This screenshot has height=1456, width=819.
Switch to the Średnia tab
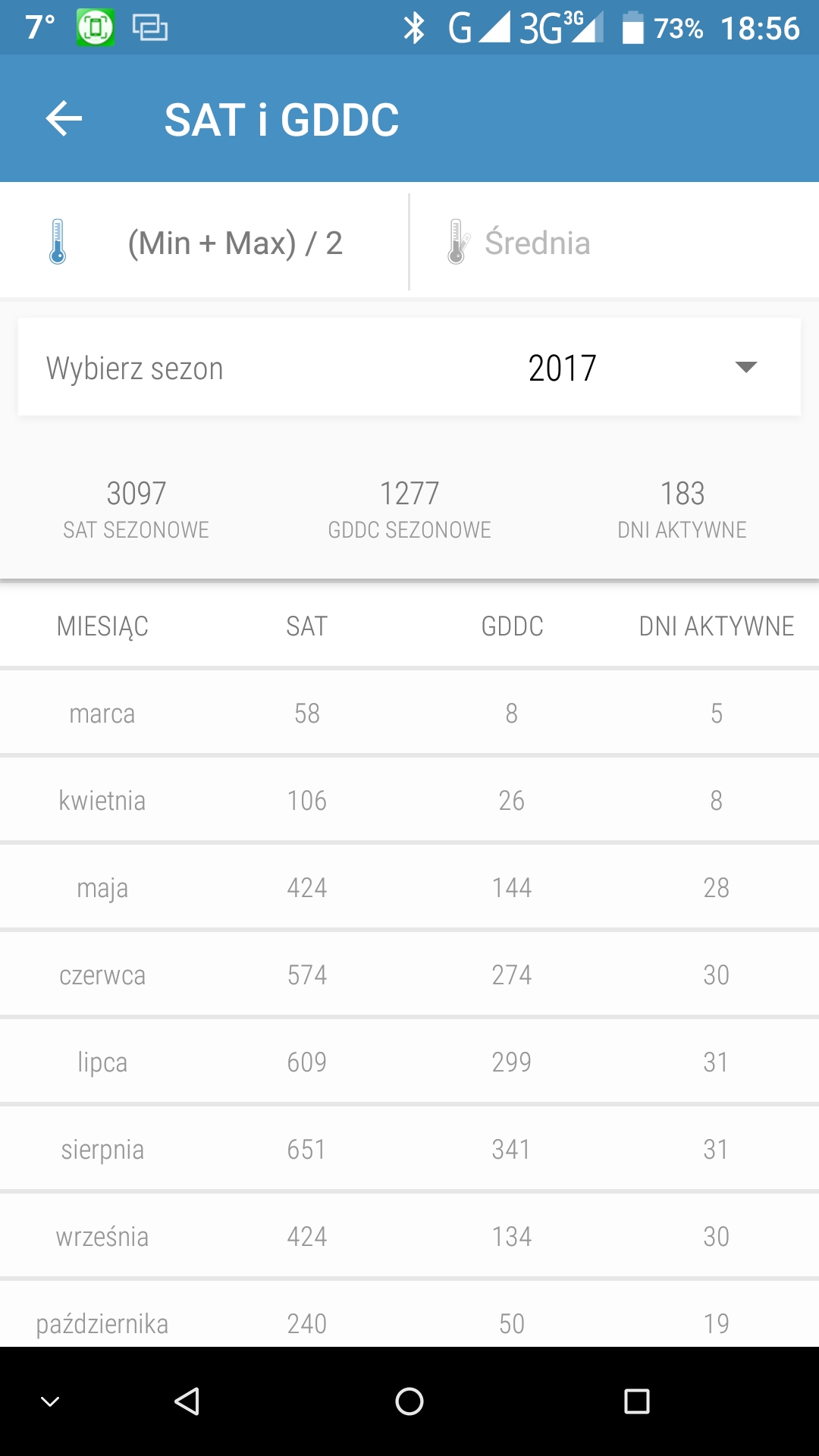pyautogui.click(x=614, y=243)
